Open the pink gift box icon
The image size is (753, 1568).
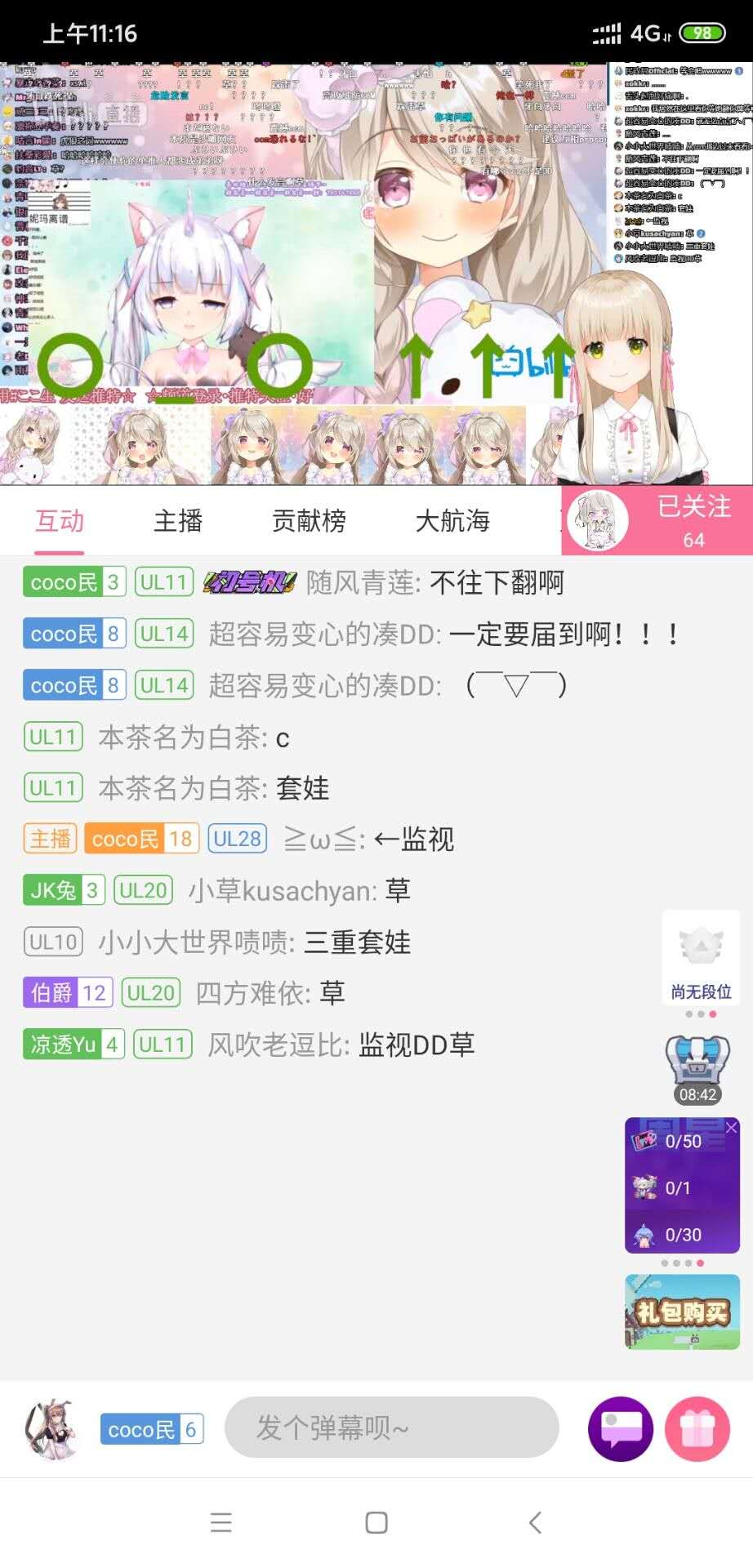point(697,1428)
